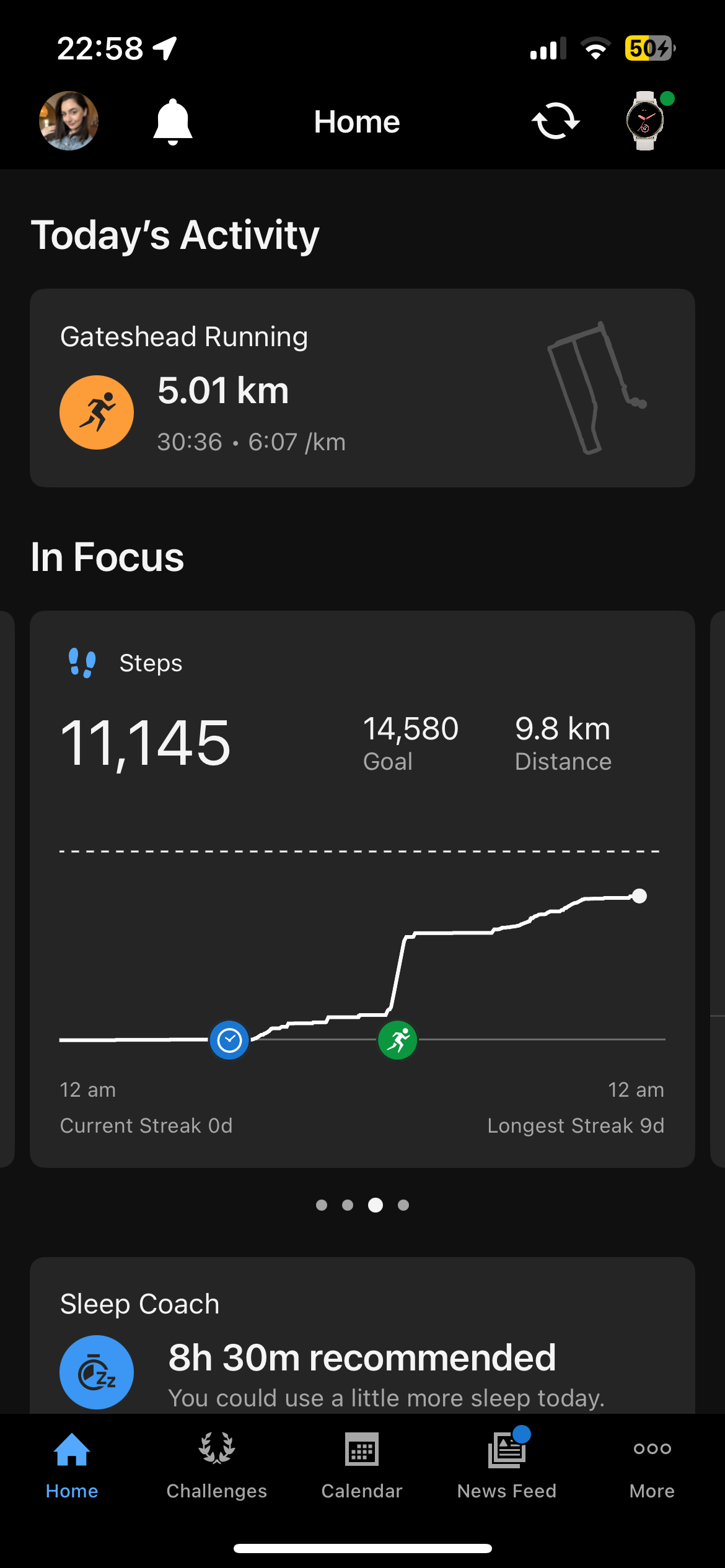The height and width of the screenshot is (1568, 725).
Task: Open the Gateshead Running activity card
Action: click(x=362, y=388)
